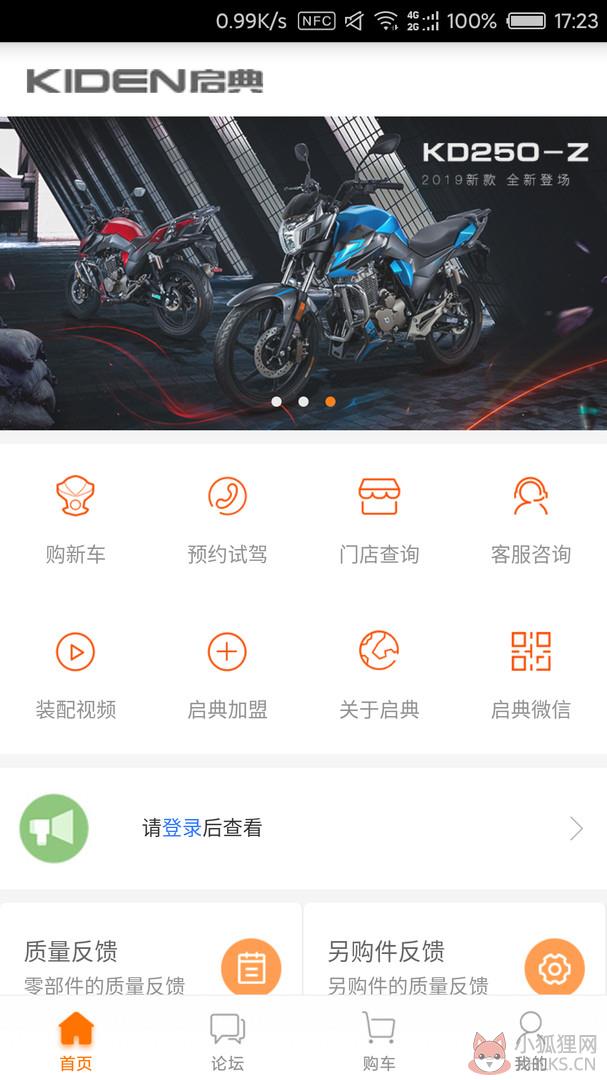
Task: Contact 客服咨询 customer service
Action: 531,520
